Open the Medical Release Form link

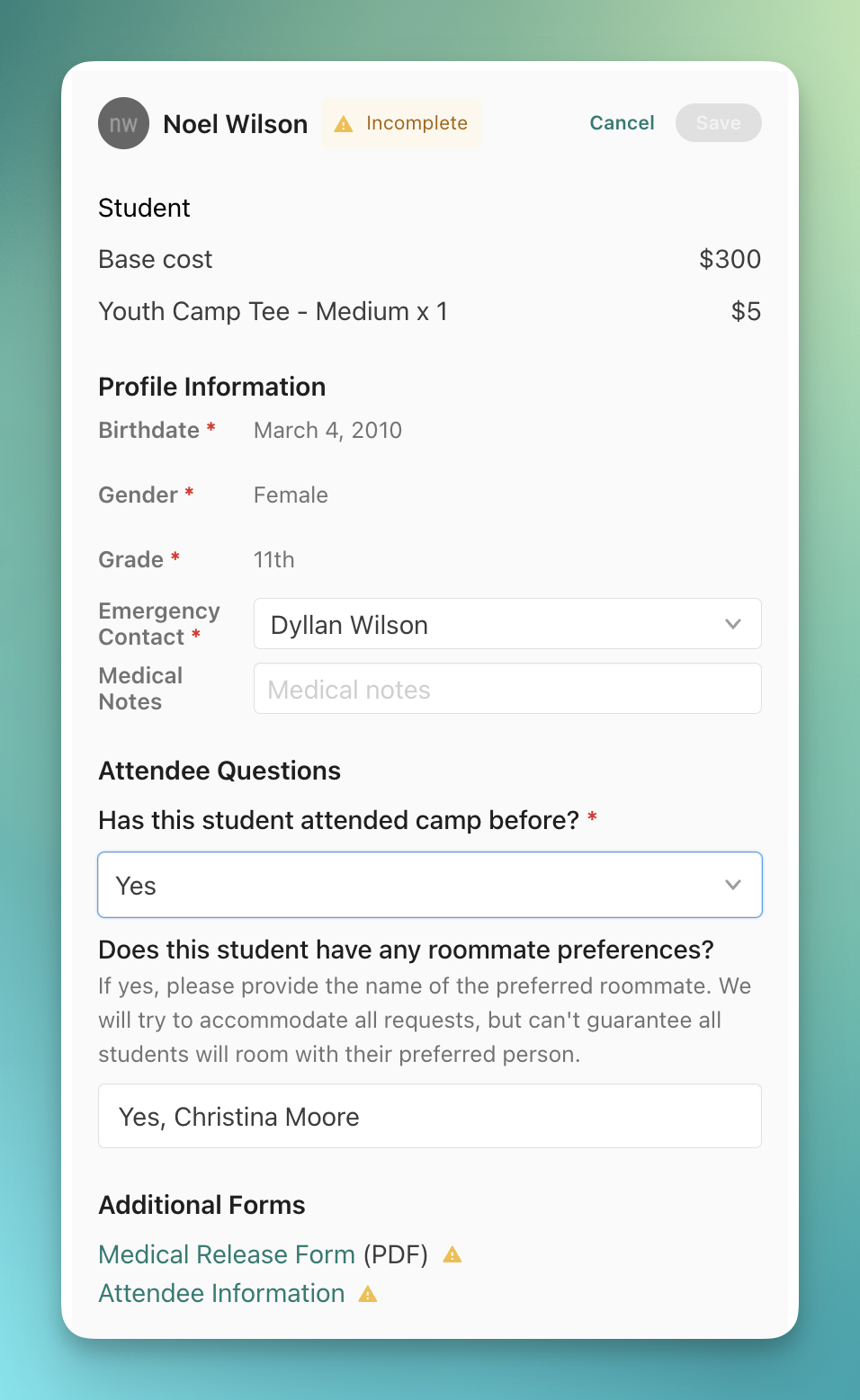[x=227, y=1254]
